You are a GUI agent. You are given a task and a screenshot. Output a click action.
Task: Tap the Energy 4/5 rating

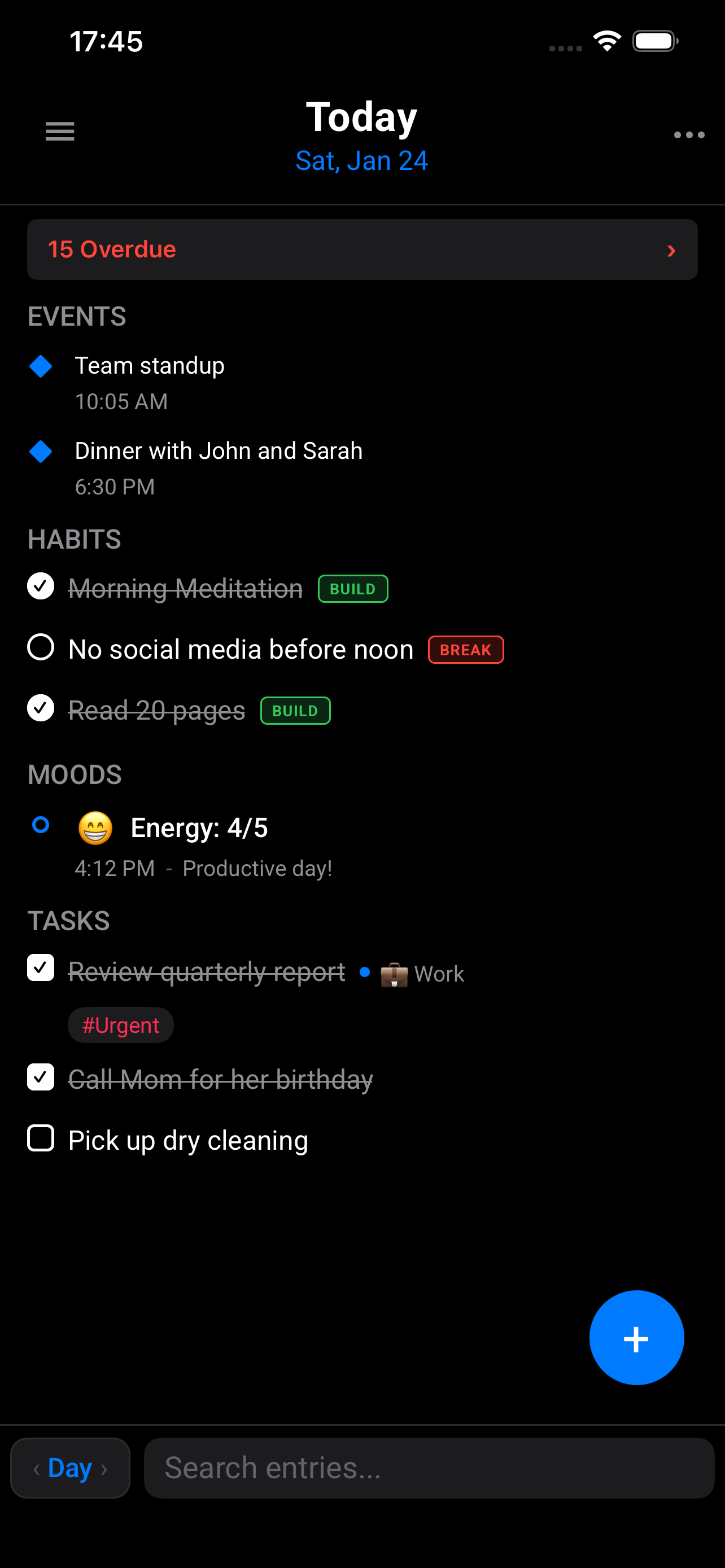(198, 827)
